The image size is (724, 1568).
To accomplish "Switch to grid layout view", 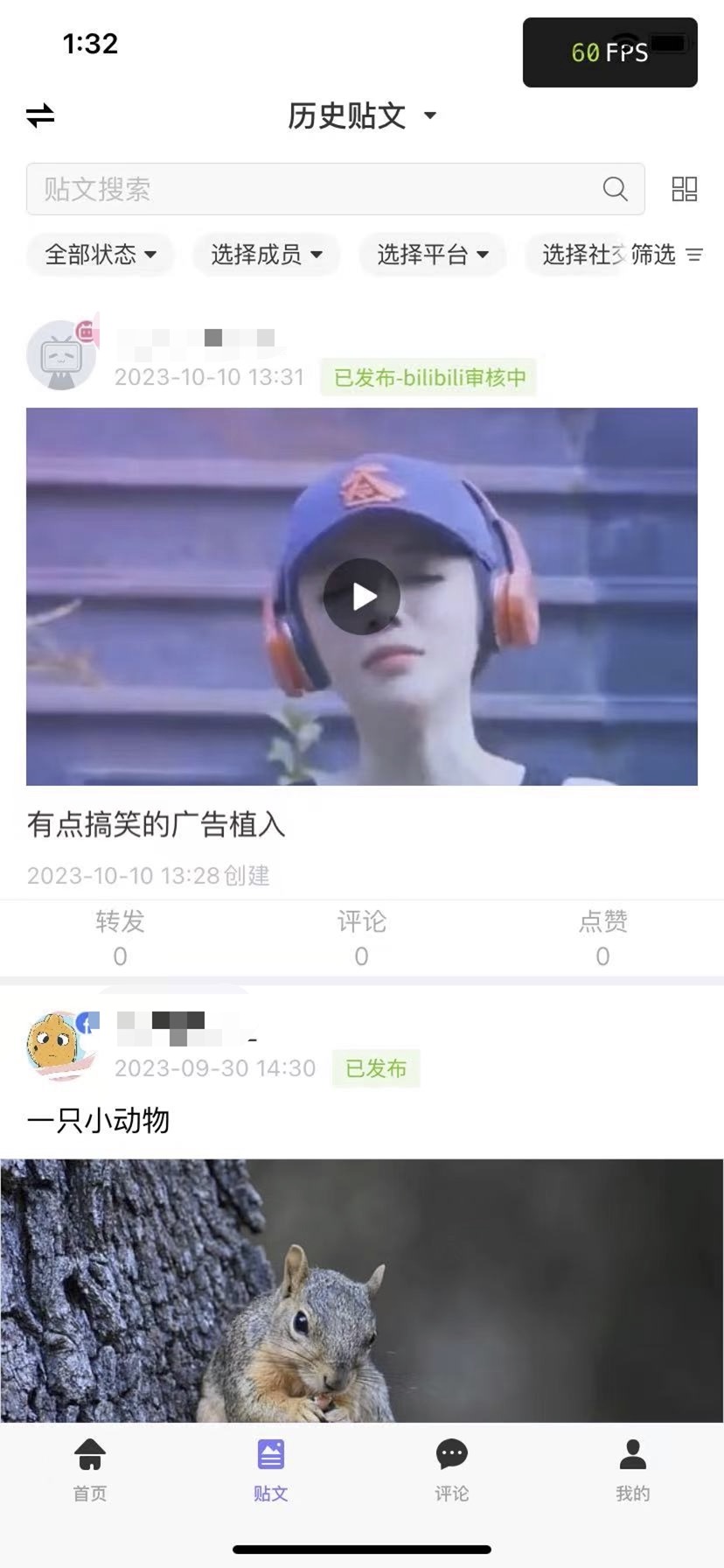I will click(x=684, y=189).
